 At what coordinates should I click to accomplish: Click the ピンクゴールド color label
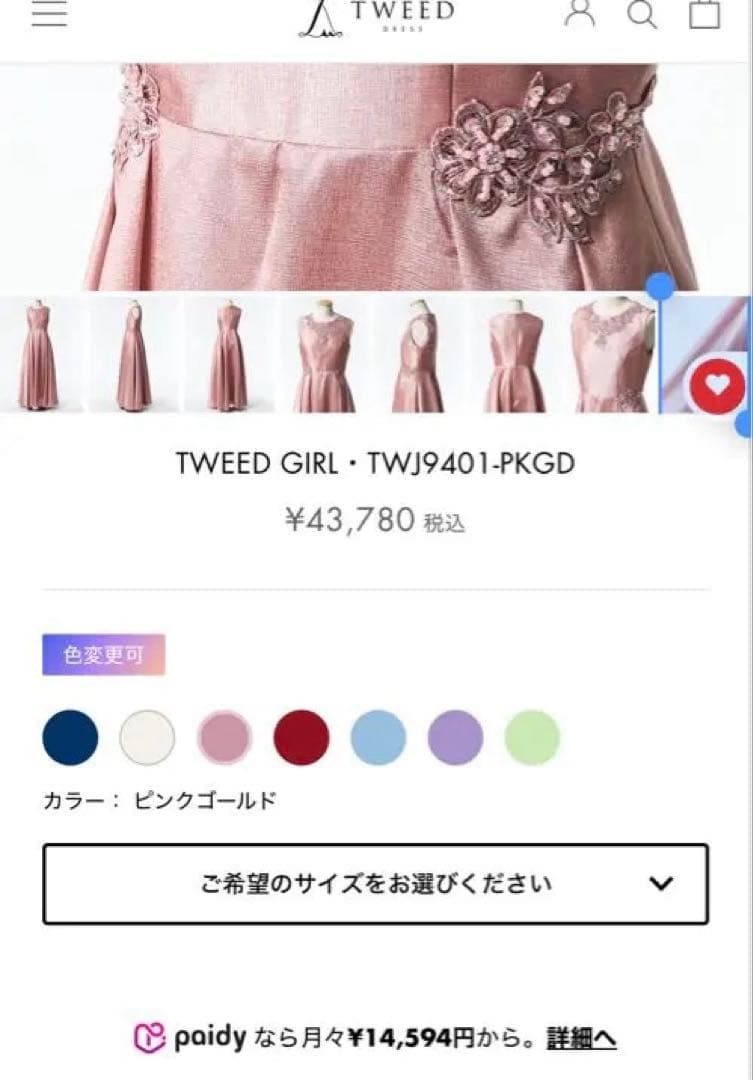click(206, 800)
